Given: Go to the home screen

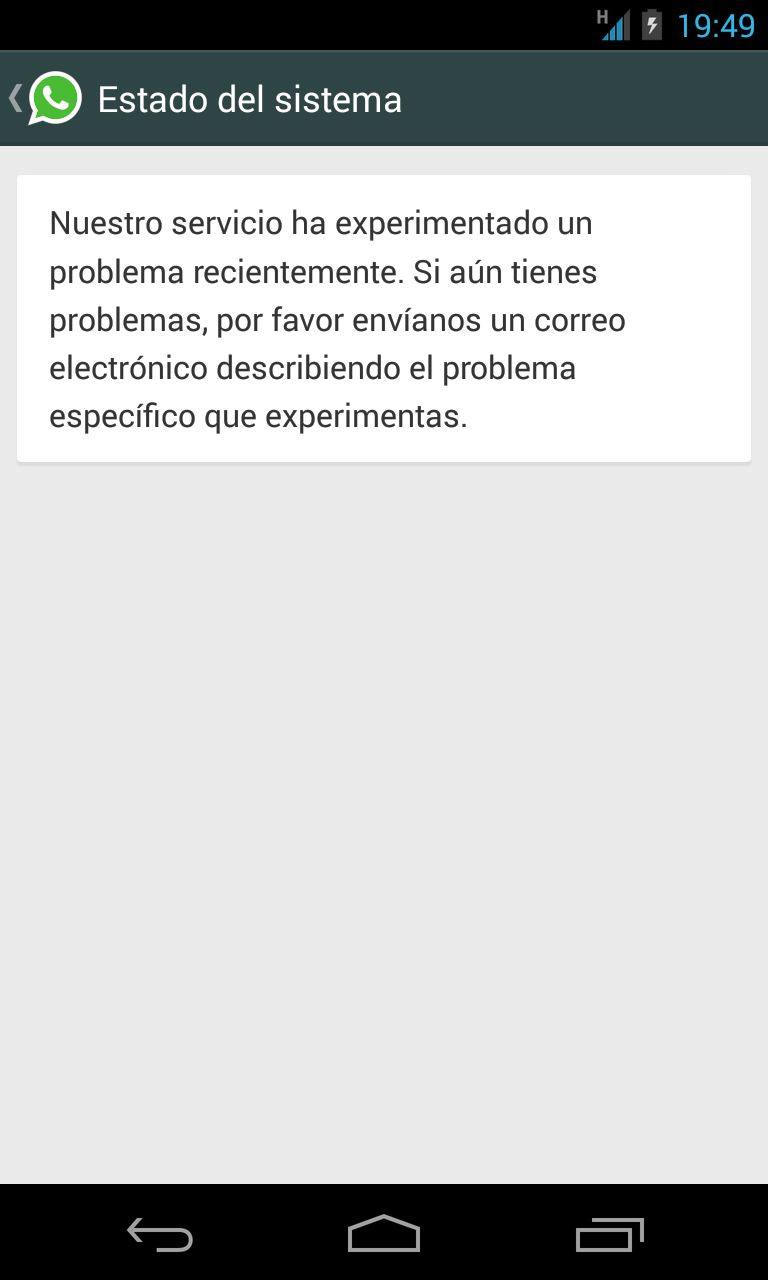Looking at the screenshot, I should (384, 1234).
